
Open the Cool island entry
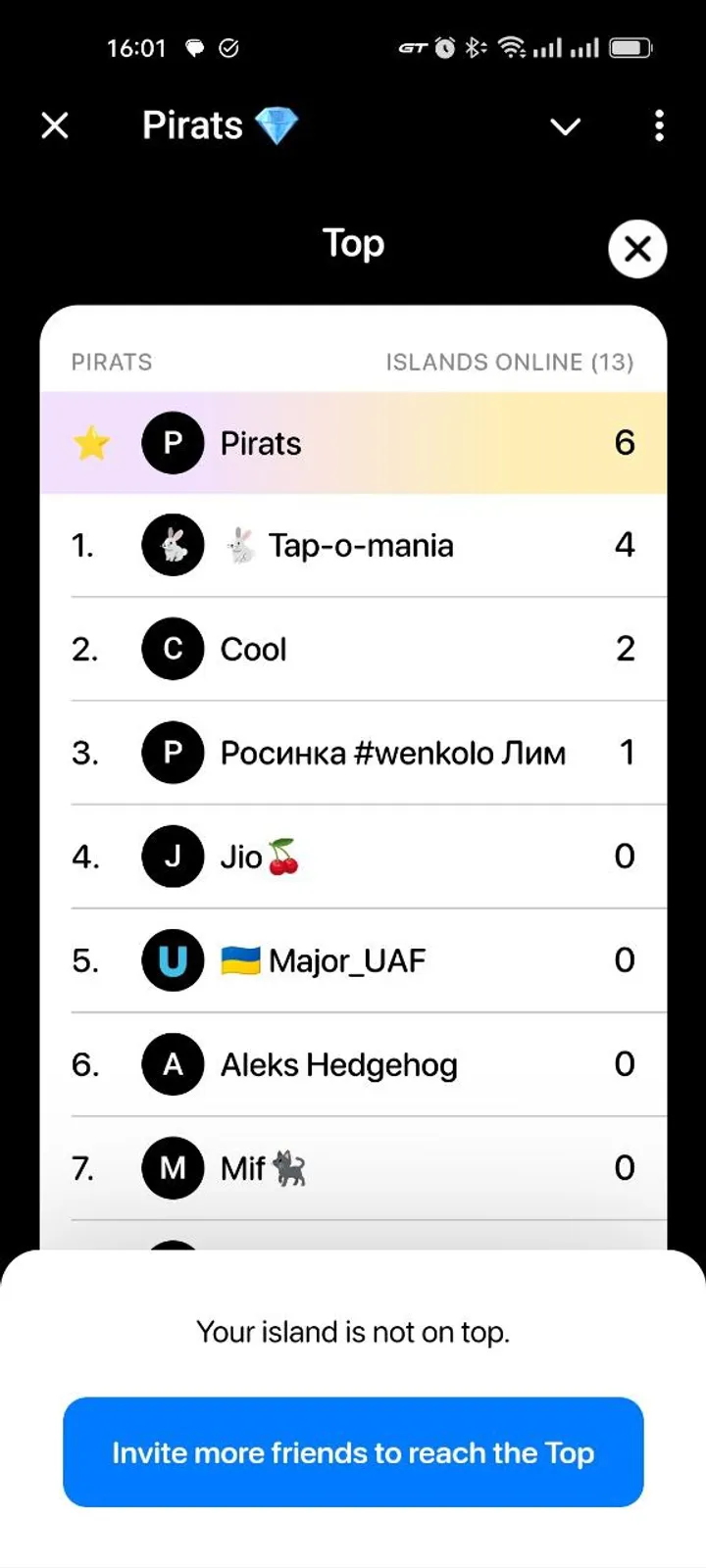click(353, 649)
